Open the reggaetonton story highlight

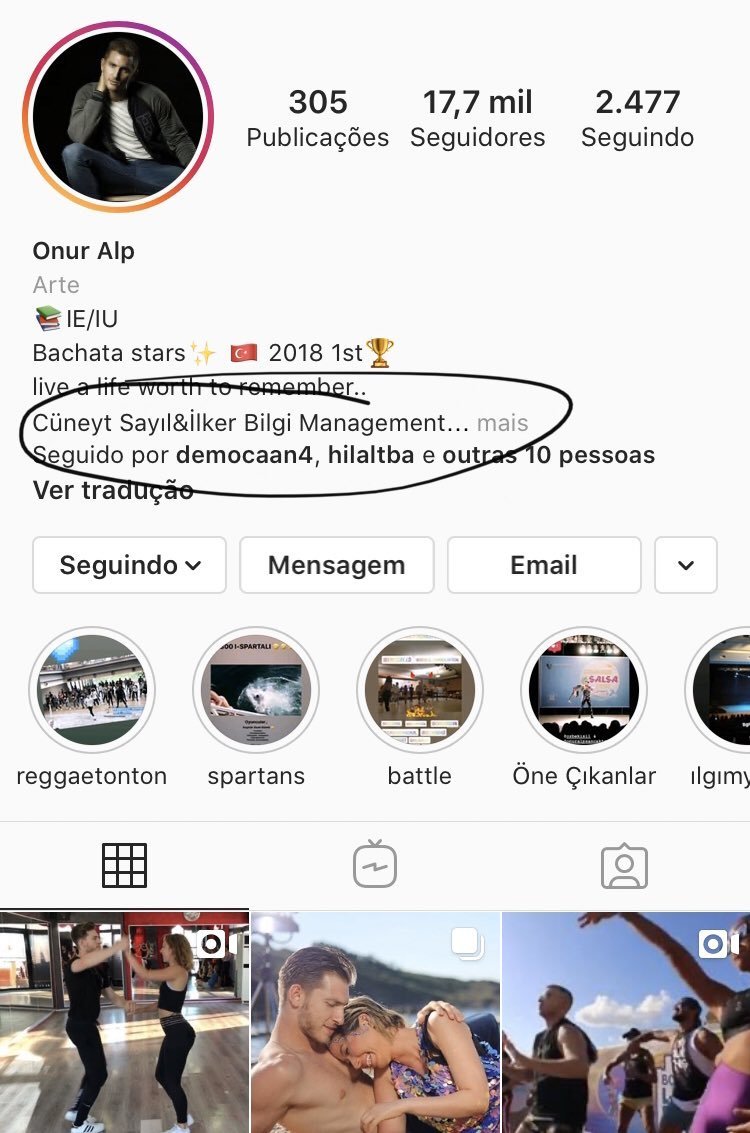point(92,691)
